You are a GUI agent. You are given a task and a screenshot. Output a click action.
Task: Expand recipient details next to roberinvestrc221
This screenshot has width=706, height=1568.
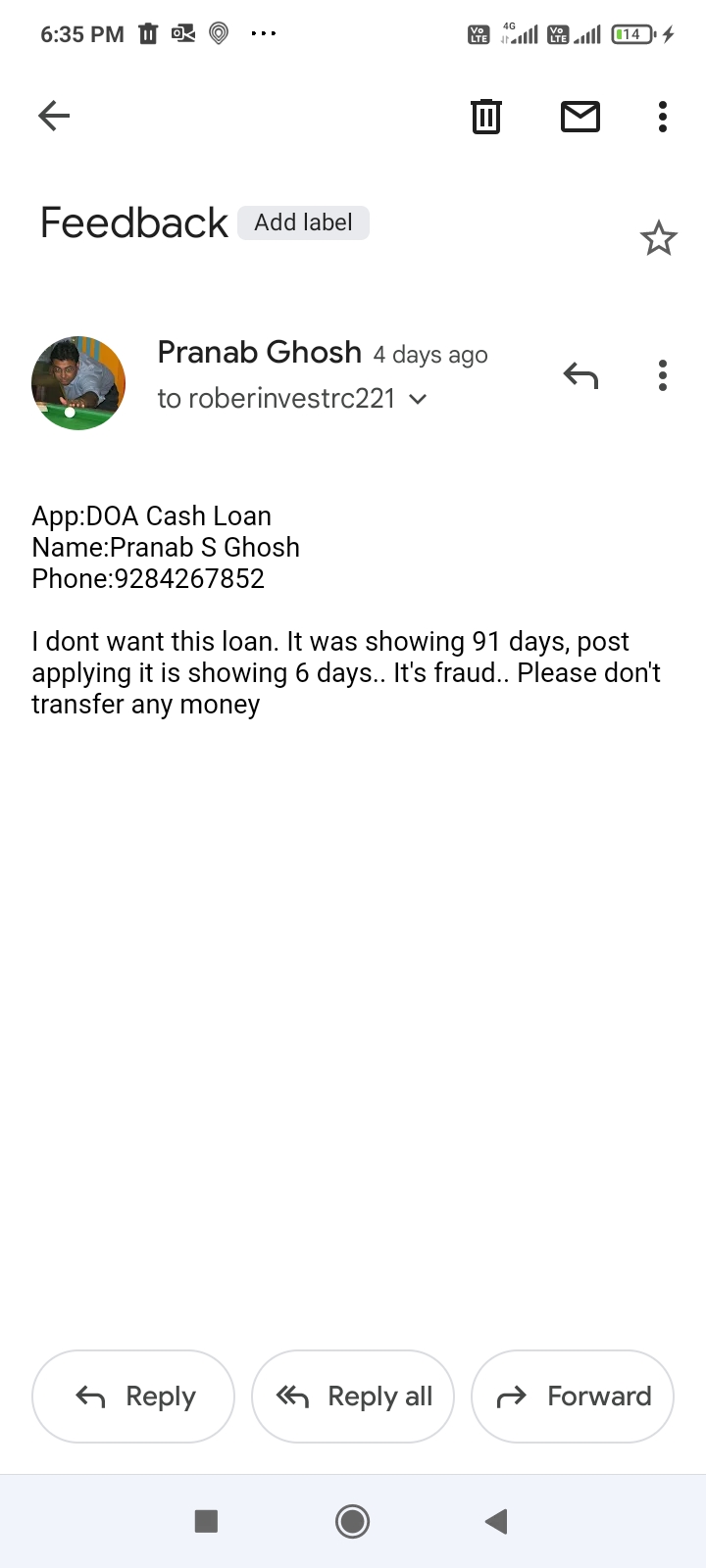(418, 399)
